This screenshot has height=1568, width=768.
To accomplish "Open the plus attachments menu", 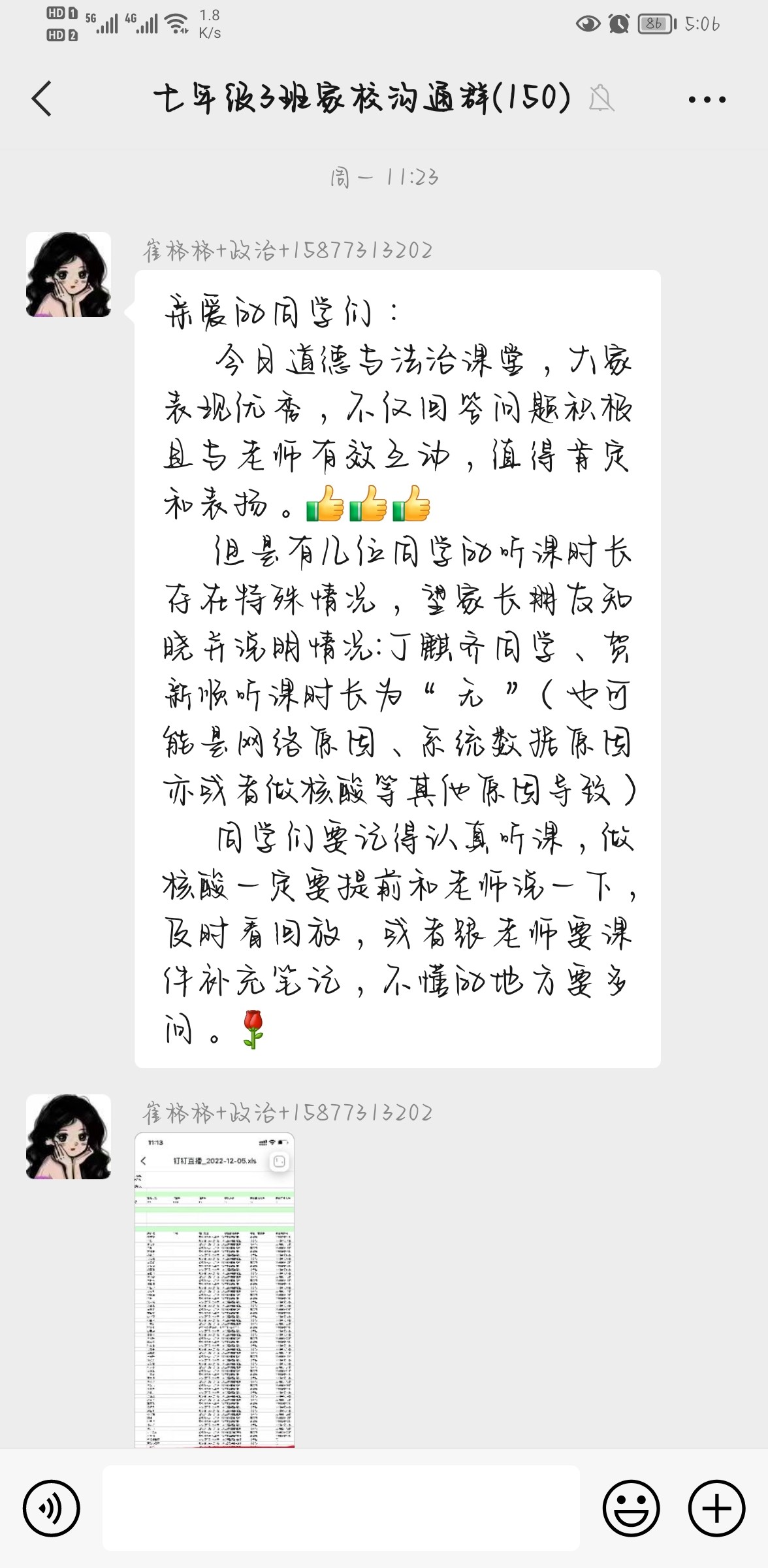I will pos(716,1508).
